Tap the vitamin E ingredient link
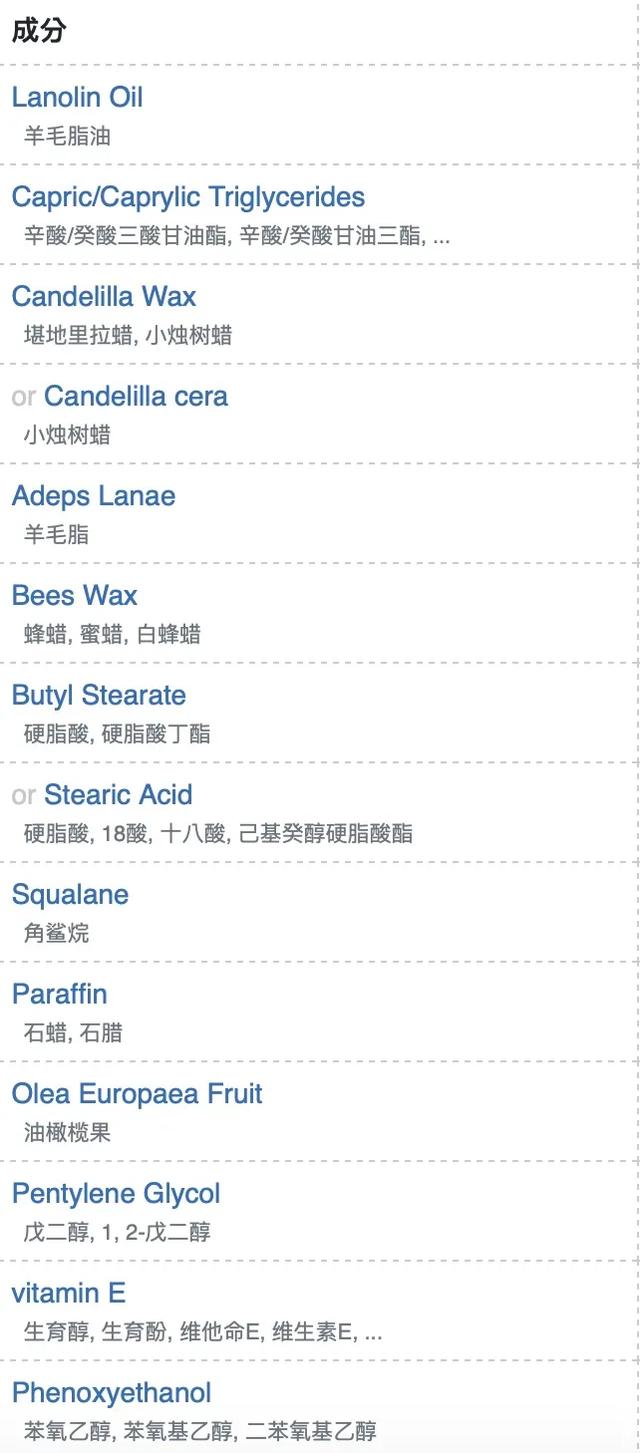The width and height of the screenshot is (640, 1453). [68, 1294]
